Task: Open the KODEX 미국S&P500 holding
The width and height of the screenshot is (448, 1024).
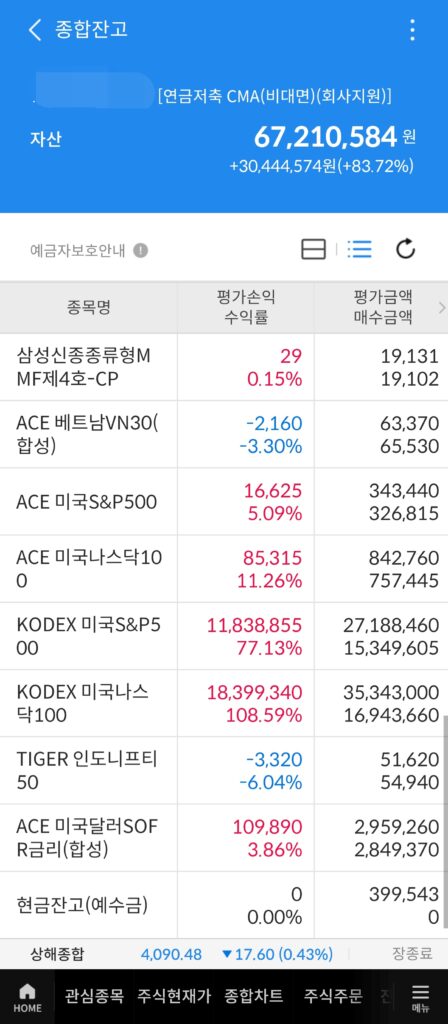Action: [x=224, y=636]
